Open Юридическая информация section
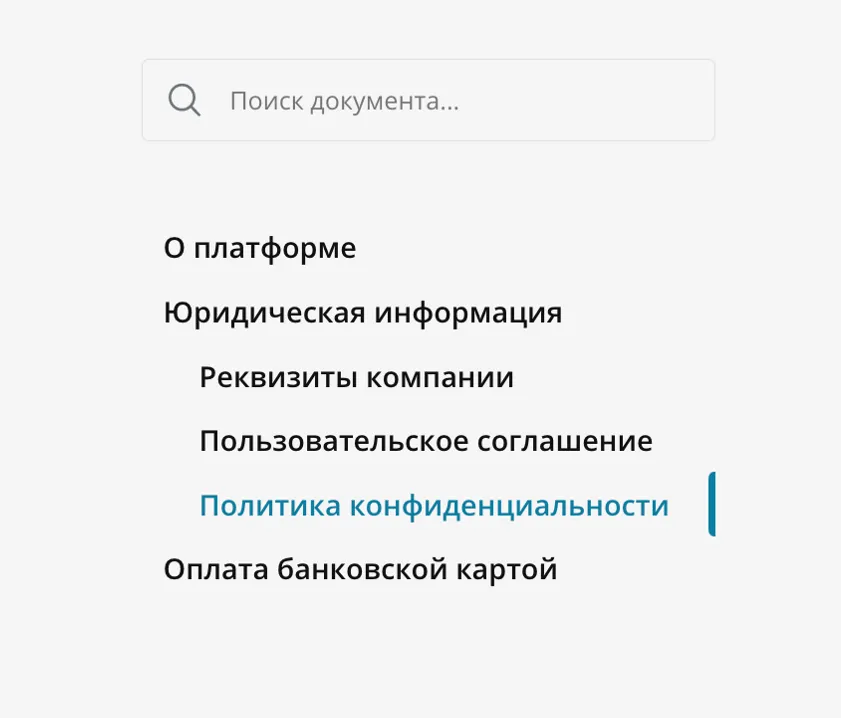Image resolution: width=842 pixels, height=718 pixels. 362,313
